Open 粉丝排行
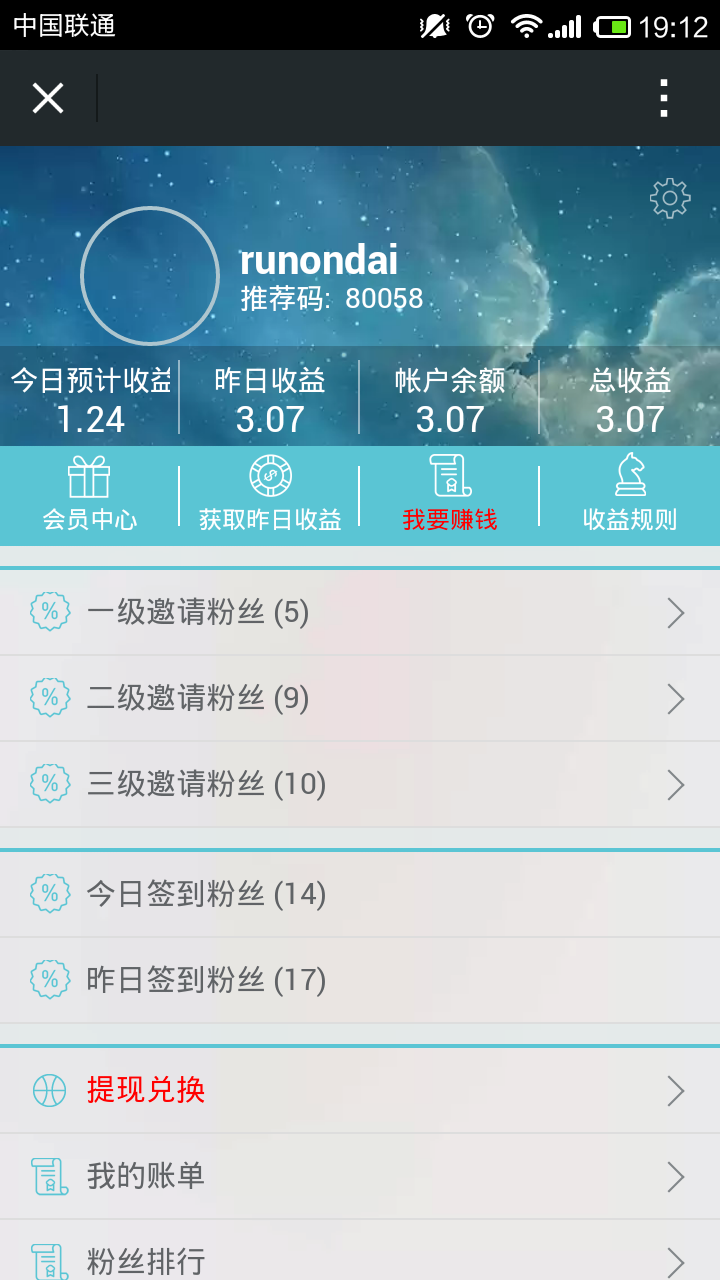720x1280 pixels. (360, 1258)
